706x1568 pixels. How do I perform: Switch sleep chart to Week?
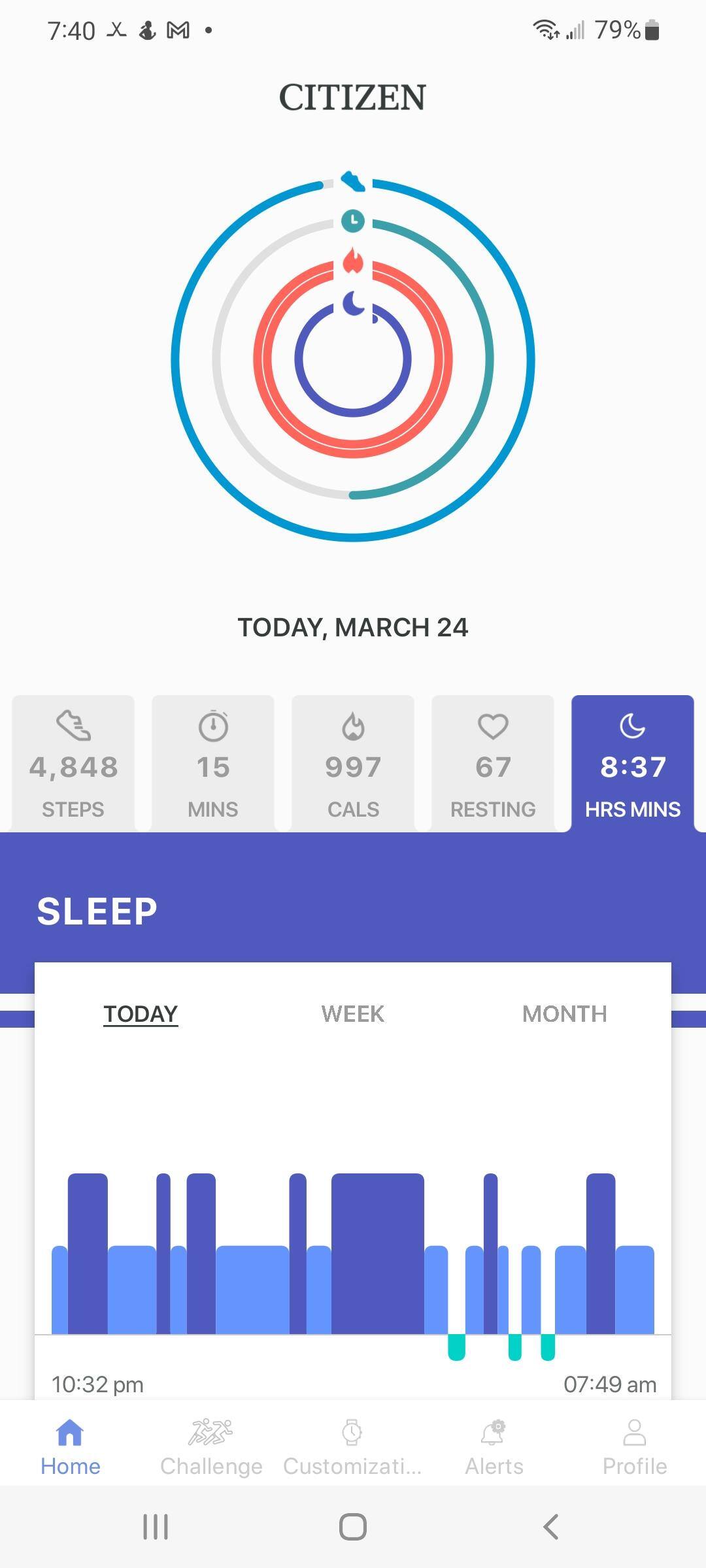click(353, 1013)
